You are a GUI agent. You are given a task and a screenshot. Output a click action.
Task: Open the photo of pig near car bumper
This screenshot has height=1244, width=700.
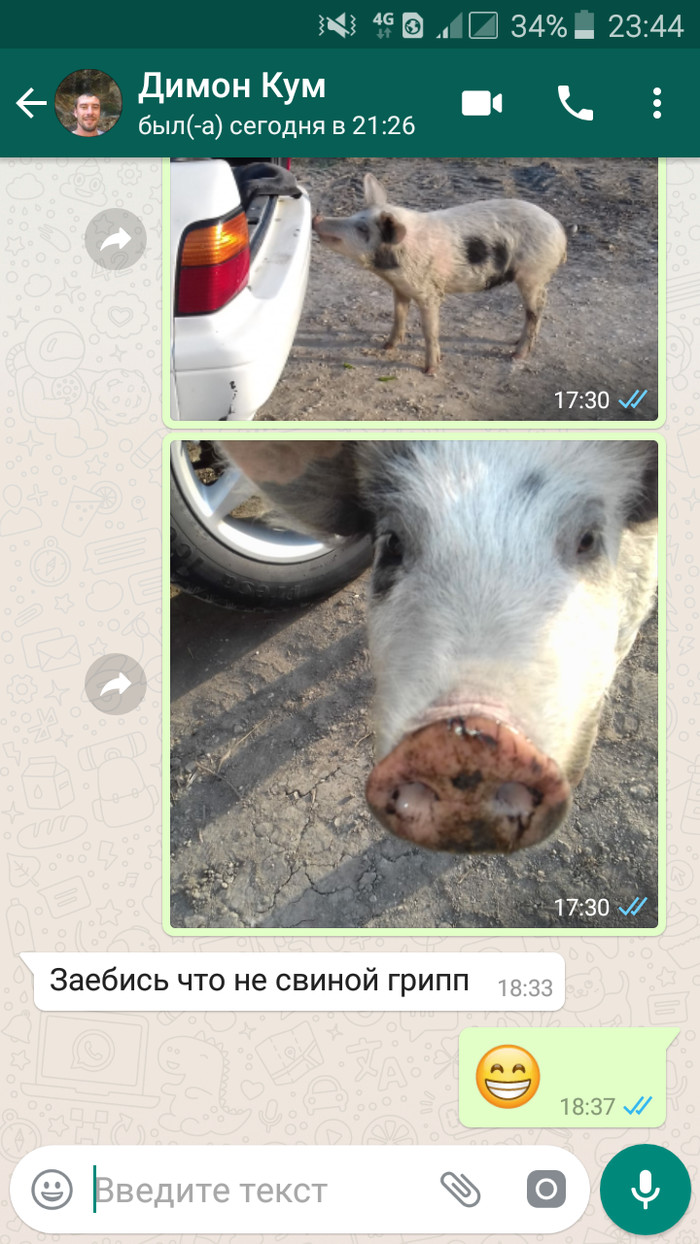click(x=414, y=290)
